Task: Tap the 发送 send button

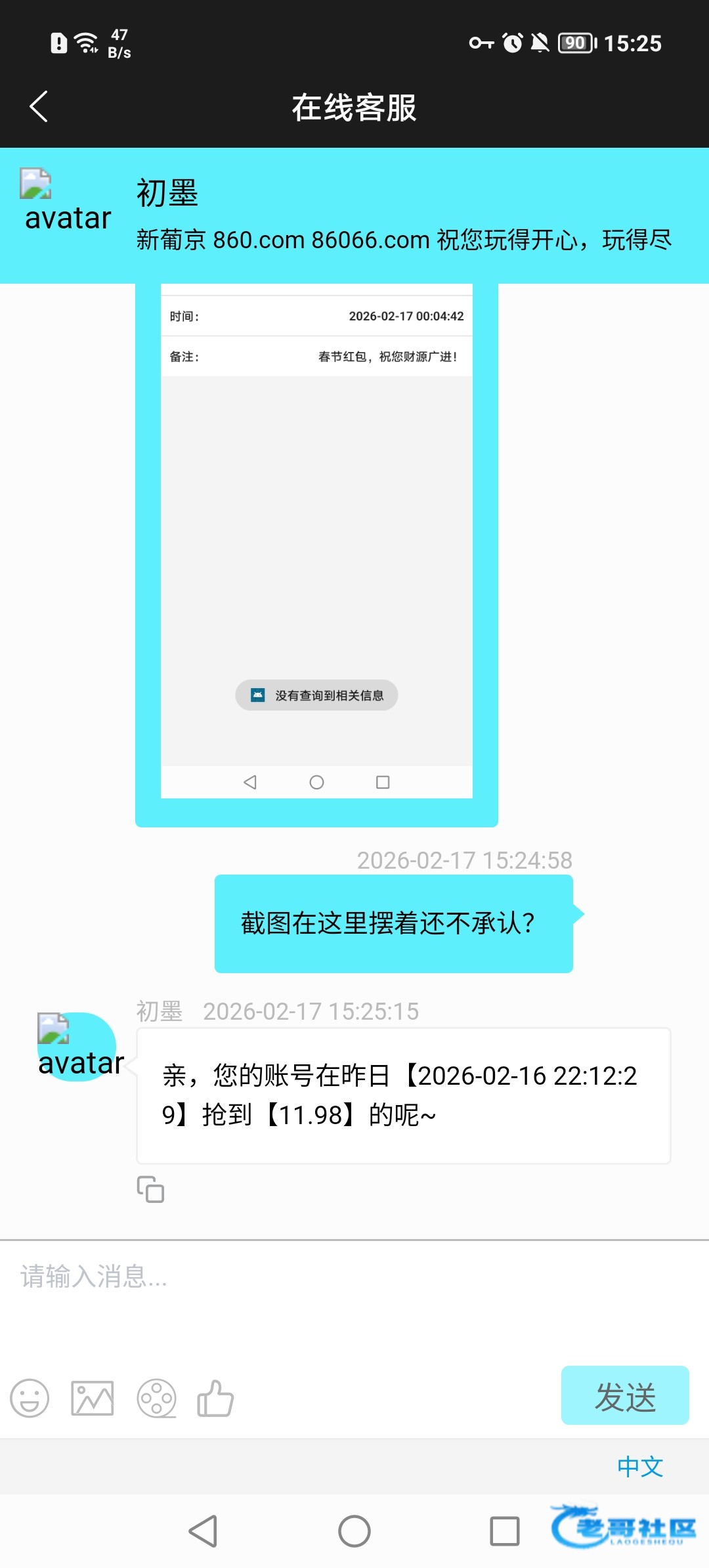Action: pos(624,1396)
